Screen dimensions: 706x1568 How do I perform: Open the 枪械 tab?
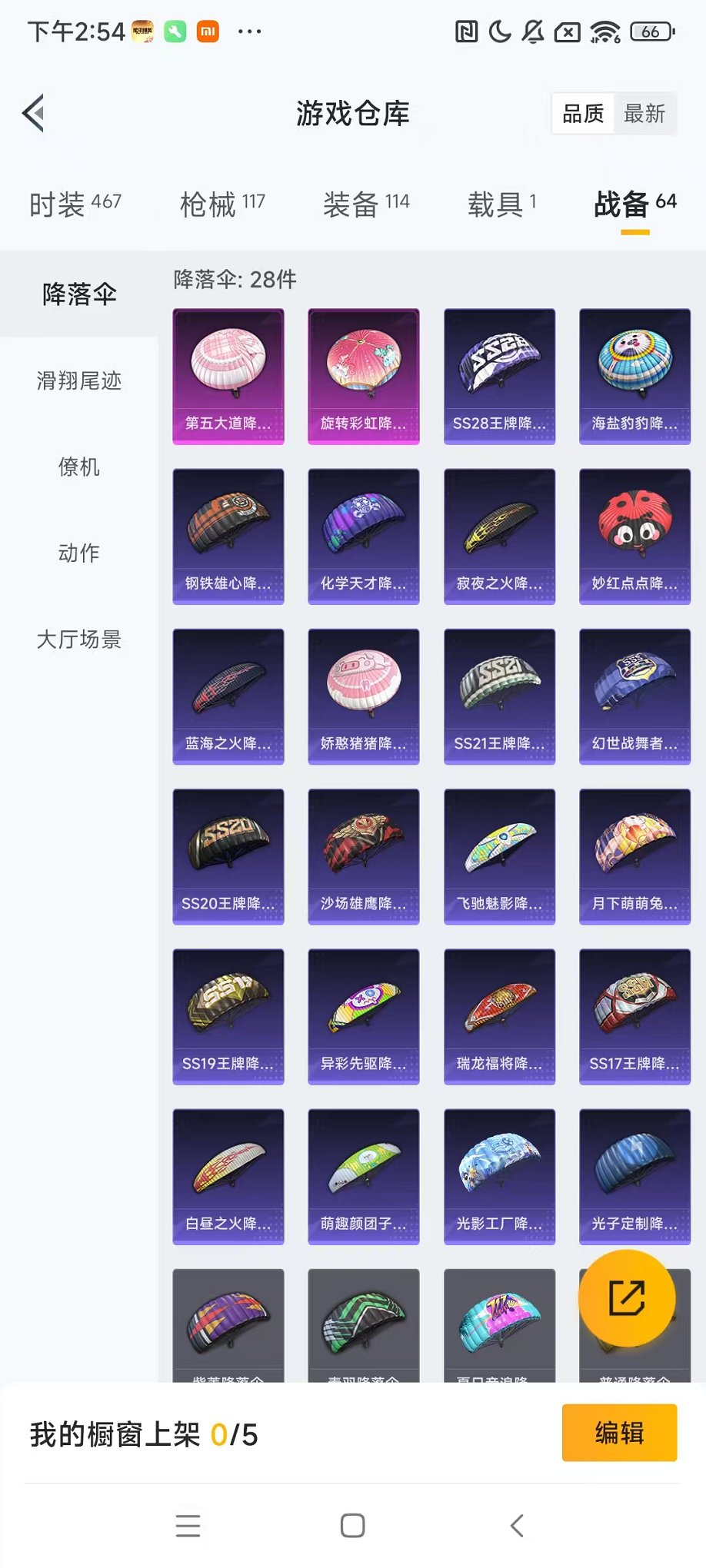tap(222, 204)
